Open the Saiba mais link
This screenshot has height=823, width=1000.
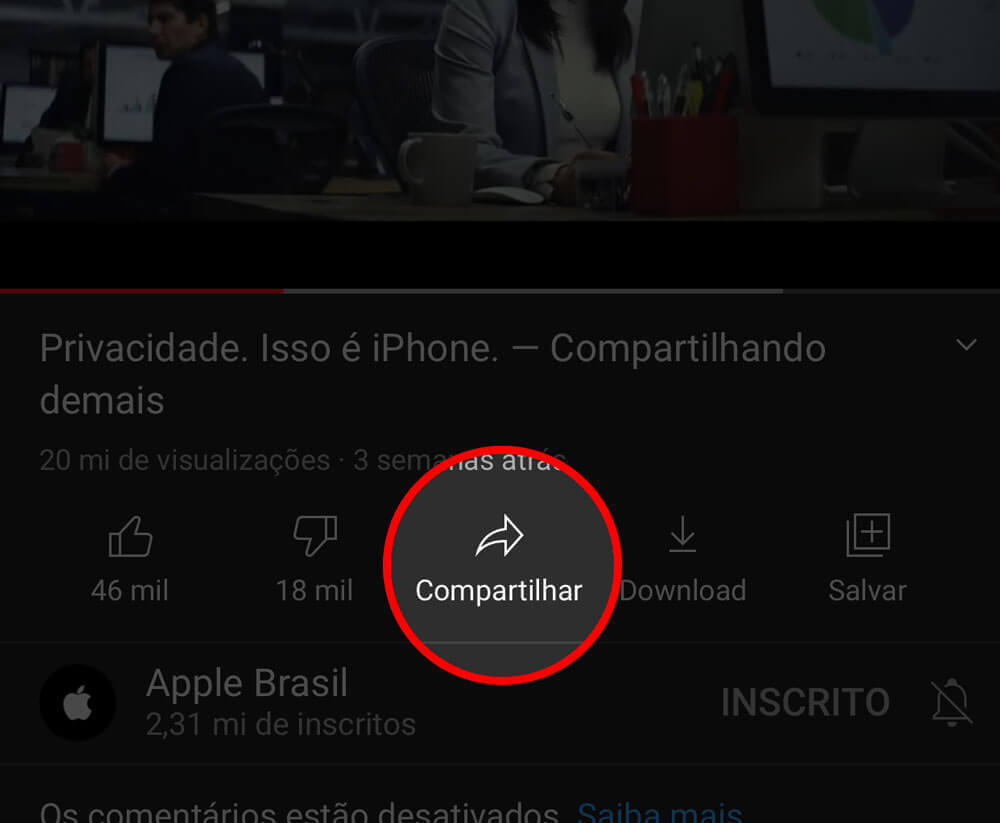(660, 812)
